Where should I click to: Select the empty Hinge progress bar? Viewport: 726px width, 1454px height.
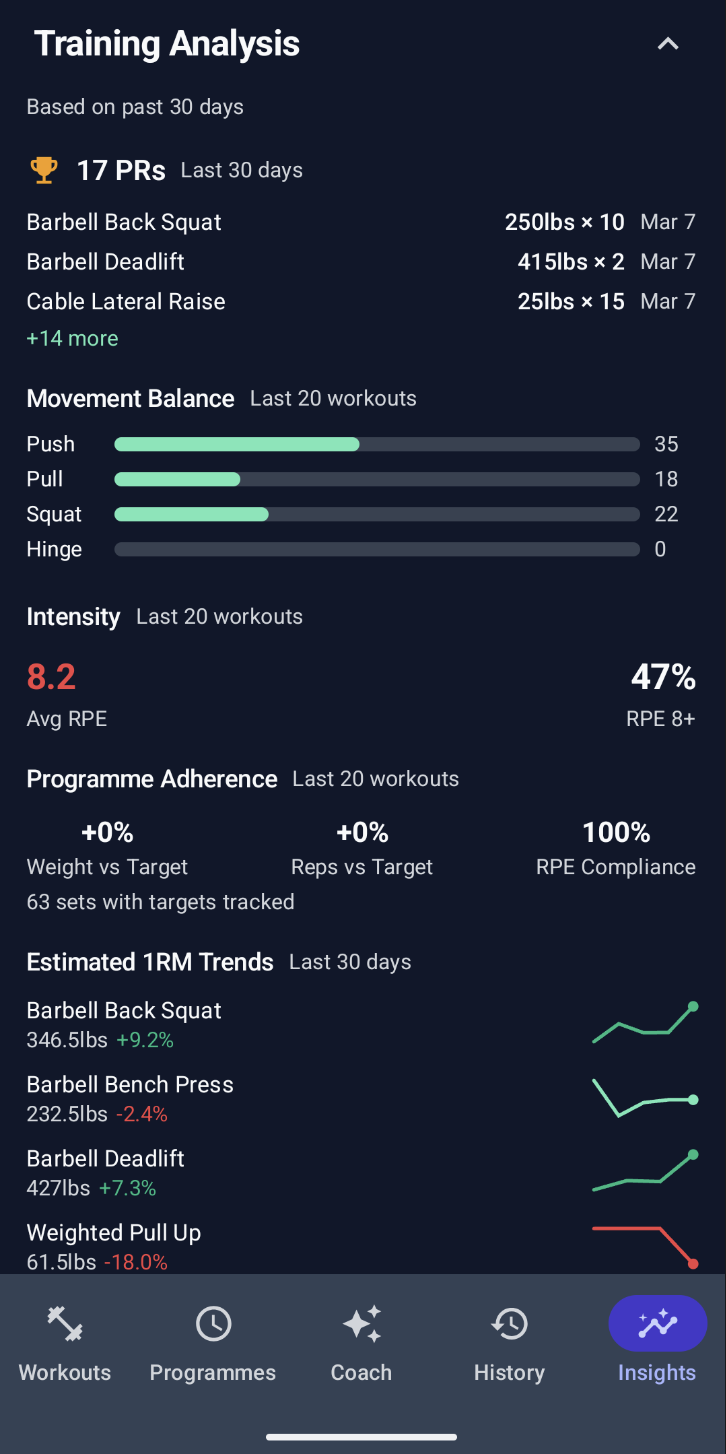pos(377,548)
